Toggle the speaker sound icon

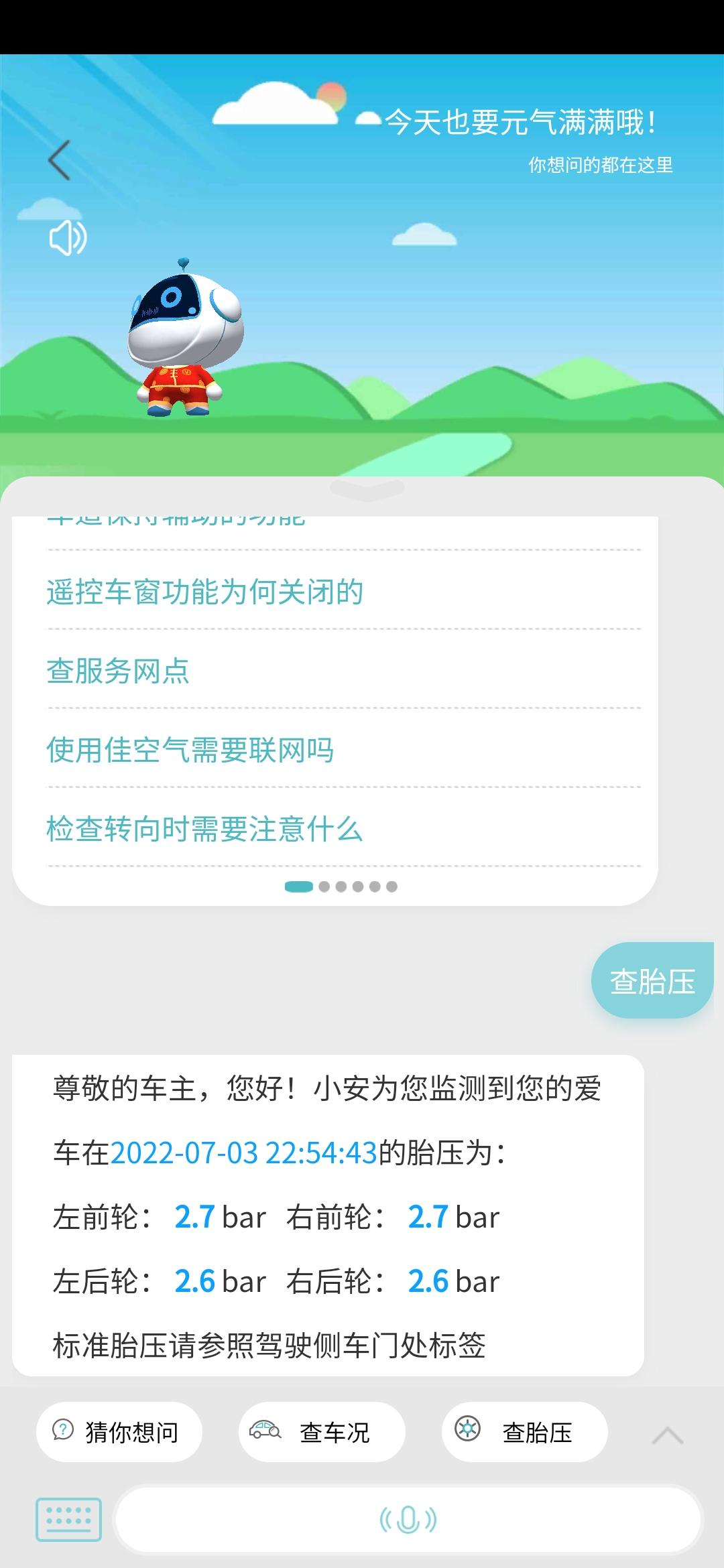[x=68, y=237]
